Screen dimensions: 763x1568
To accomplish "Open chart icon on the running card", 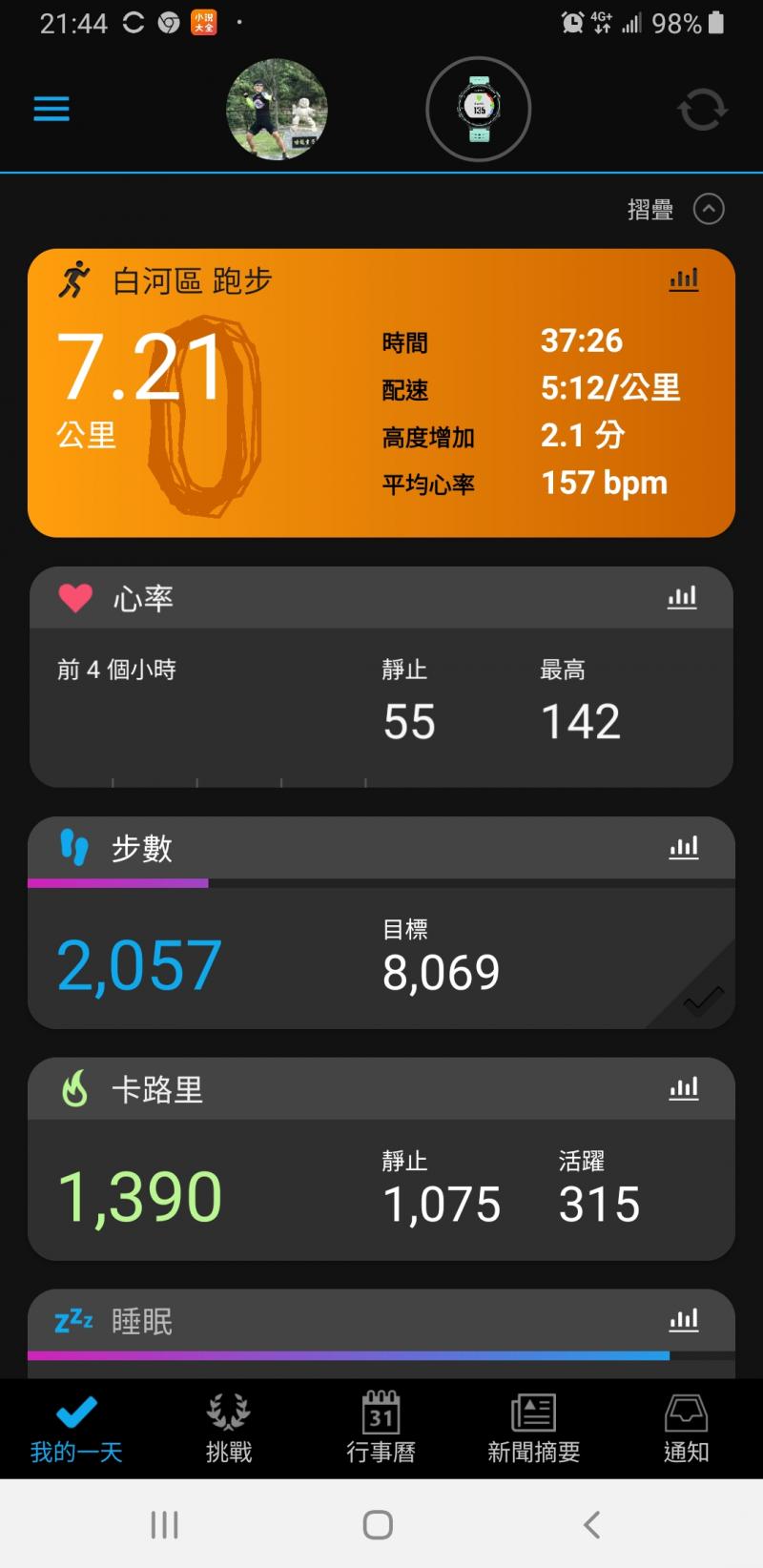I will (683, 279).
